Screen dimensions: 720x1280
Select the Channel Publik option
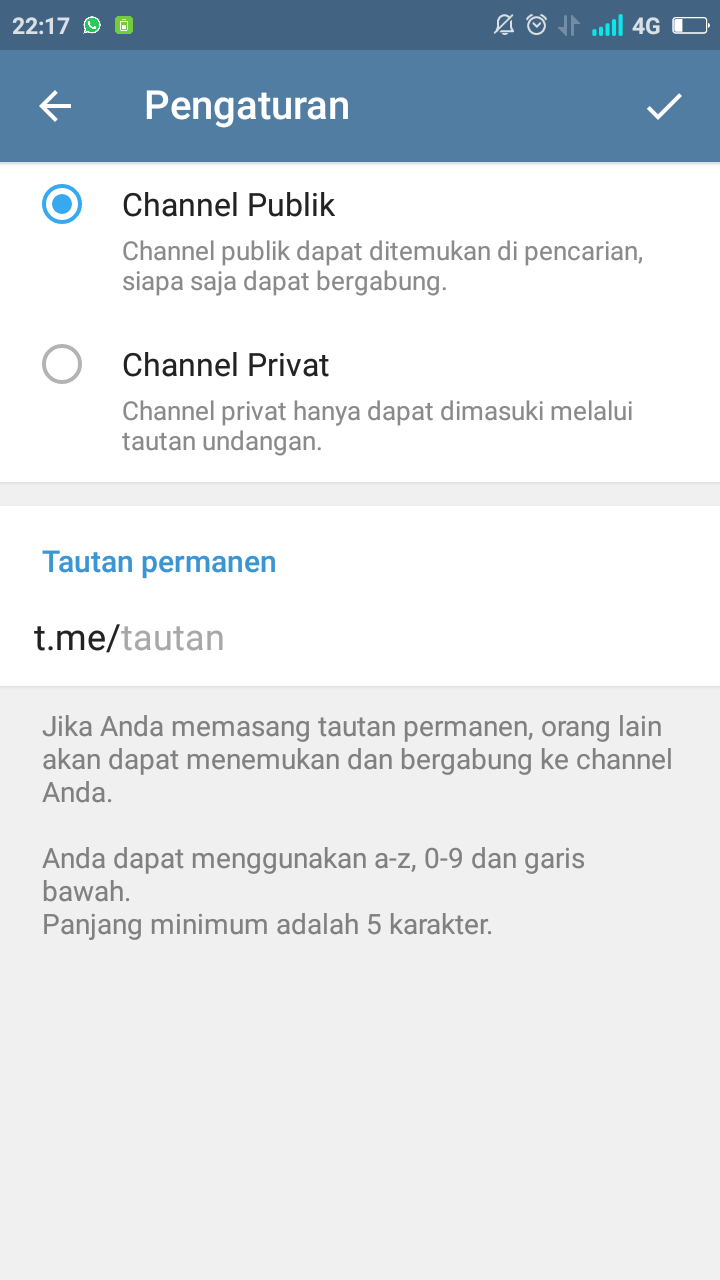(x=62, y=205)
